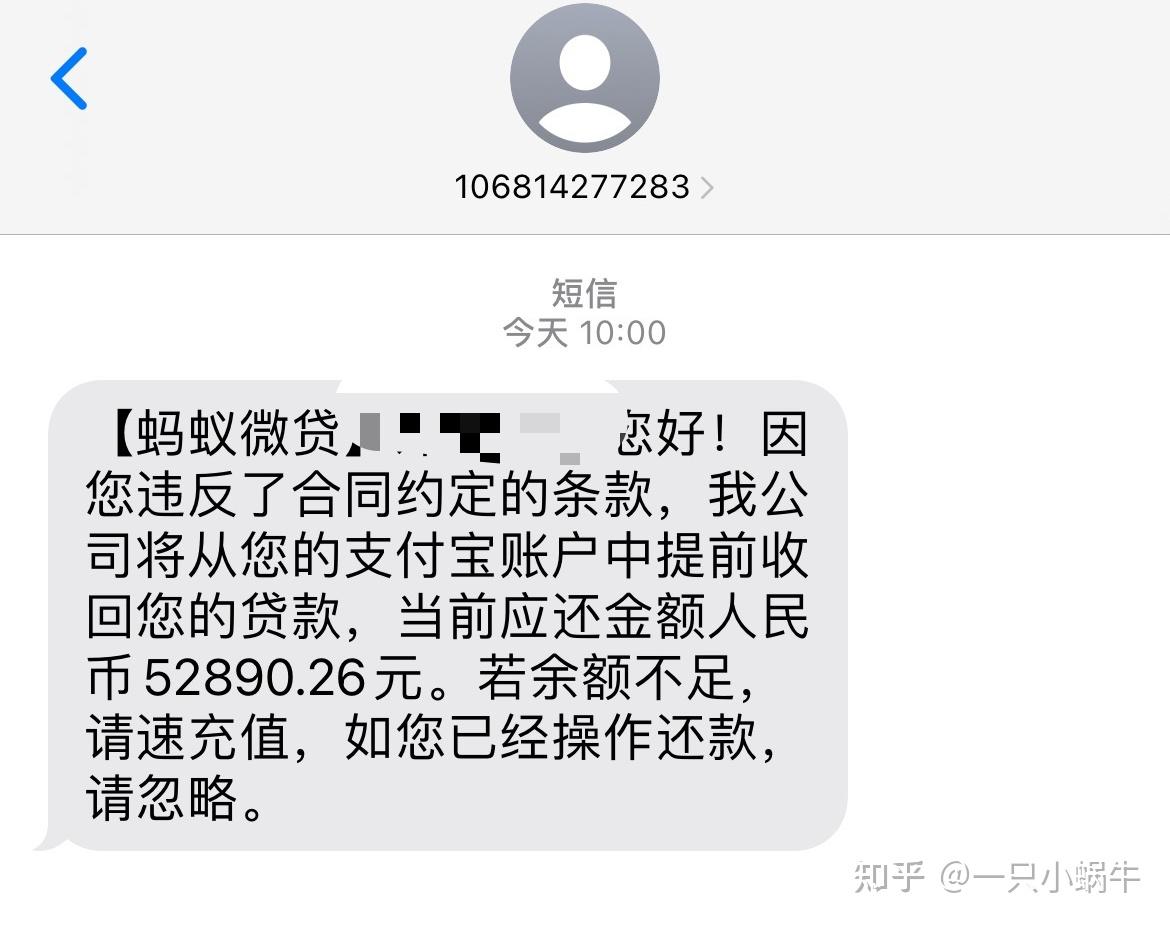Open contact details for 106814277283

point(583,187)
